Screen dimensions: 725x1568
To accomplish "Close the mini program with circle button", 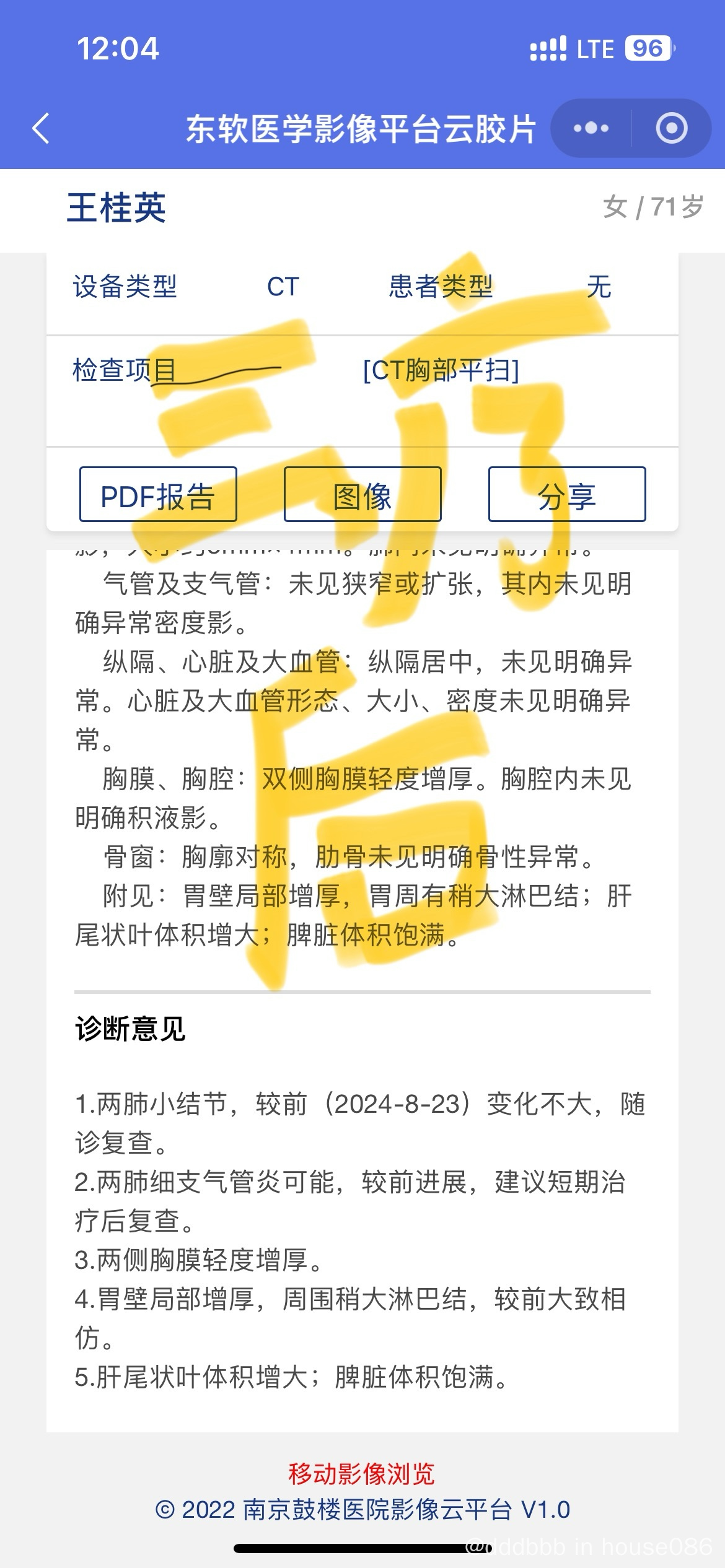I will click(672, 128).
